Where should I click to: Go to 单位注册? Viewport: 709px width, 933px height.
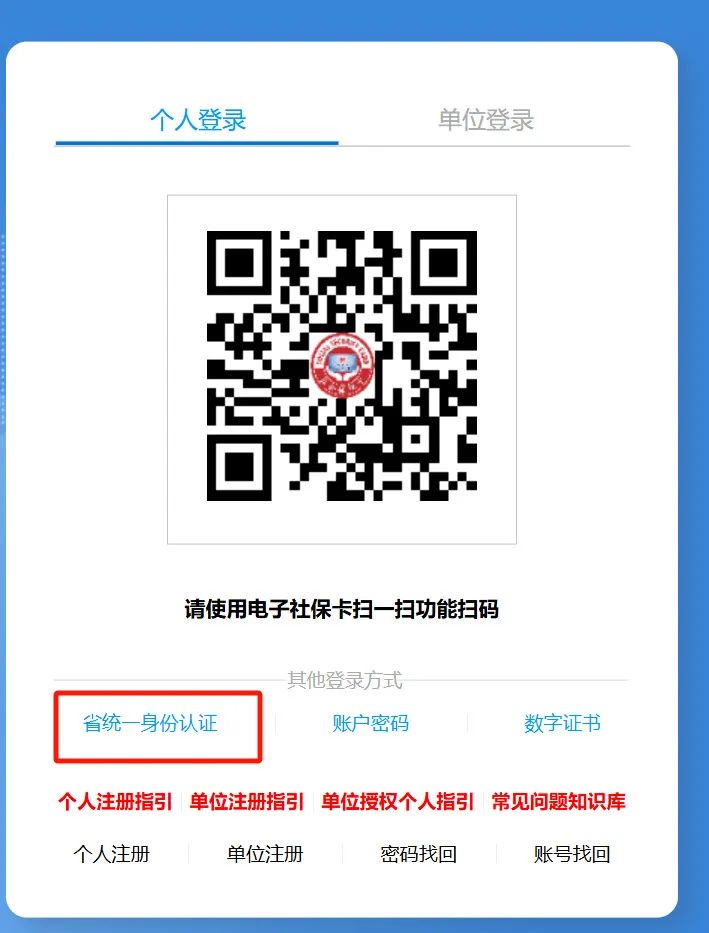[x=265, y=854]
